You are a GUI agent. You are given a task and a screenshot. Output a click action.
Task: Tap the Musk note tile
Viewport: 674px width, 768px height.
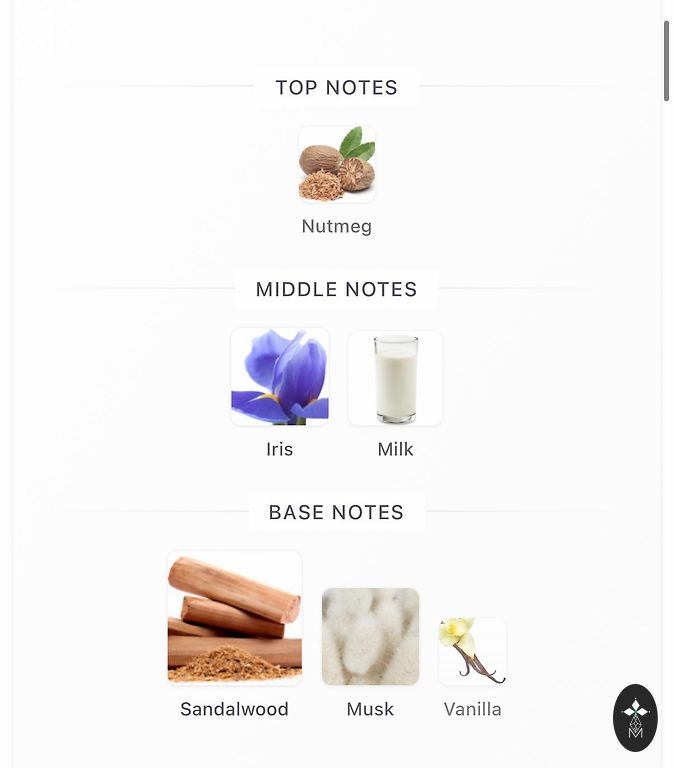click(370, 637)
